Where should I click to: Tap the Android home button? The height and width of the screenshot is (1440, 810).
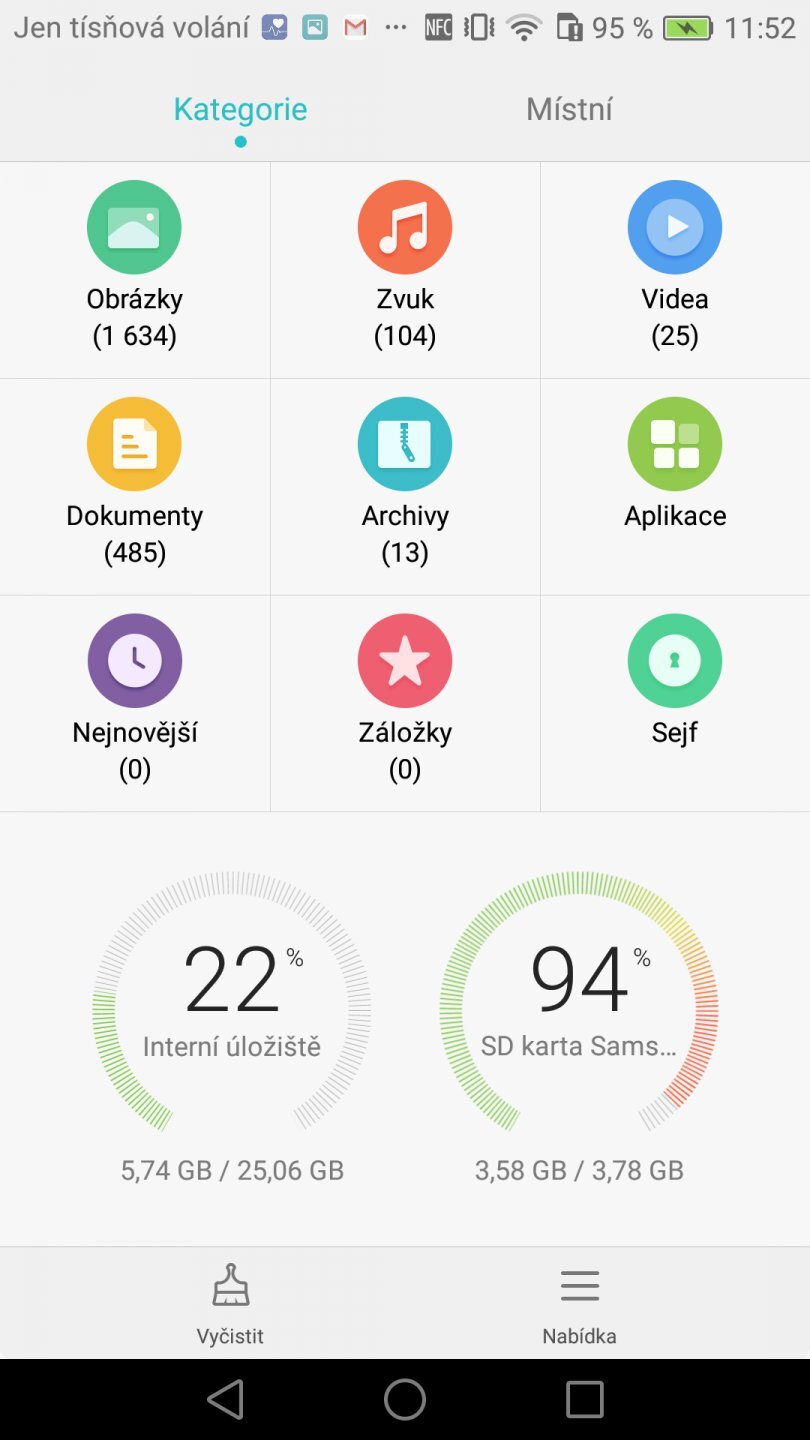click(405, 1399)
